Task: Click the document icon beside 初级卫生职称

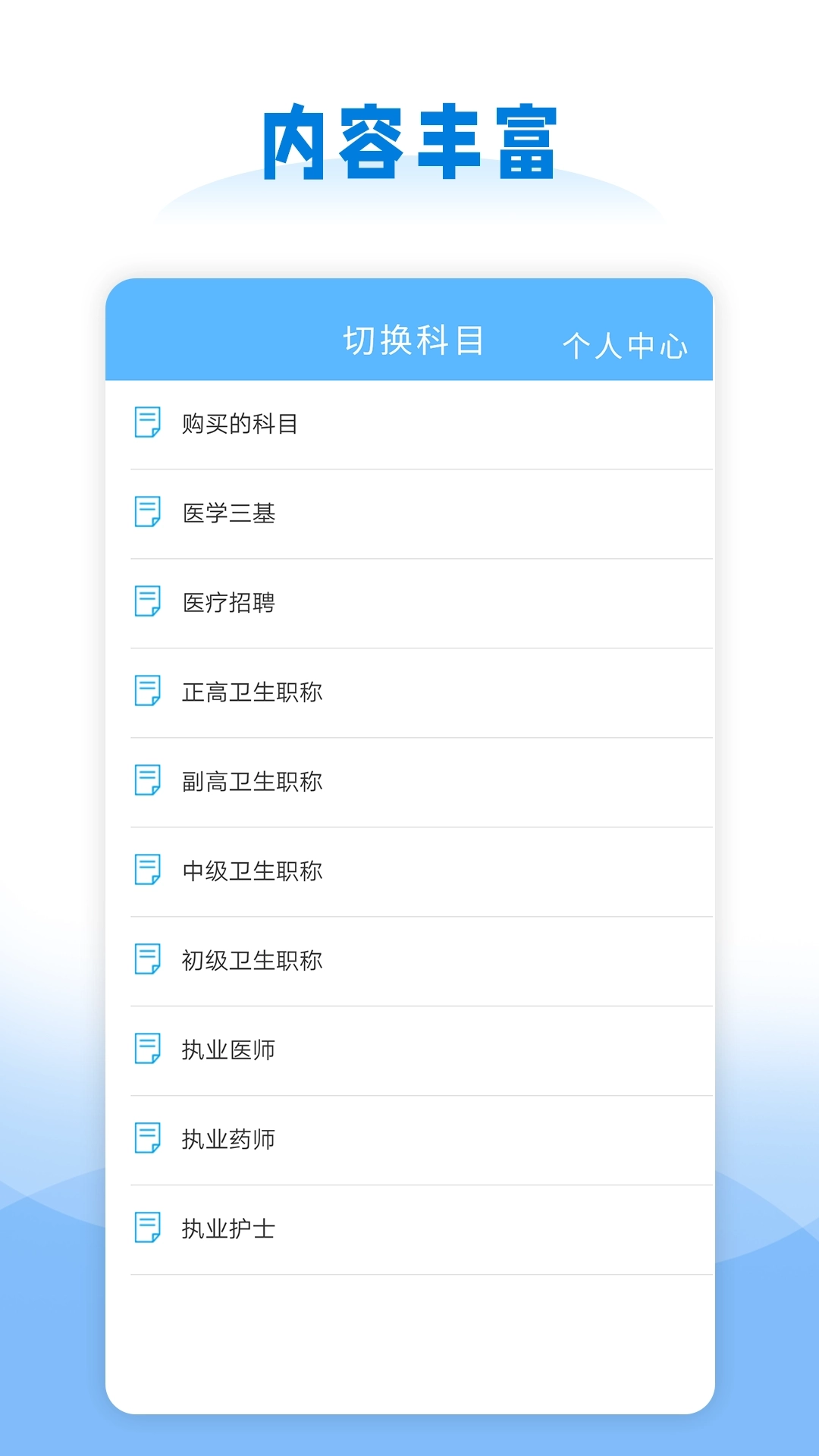Action: 148,959
